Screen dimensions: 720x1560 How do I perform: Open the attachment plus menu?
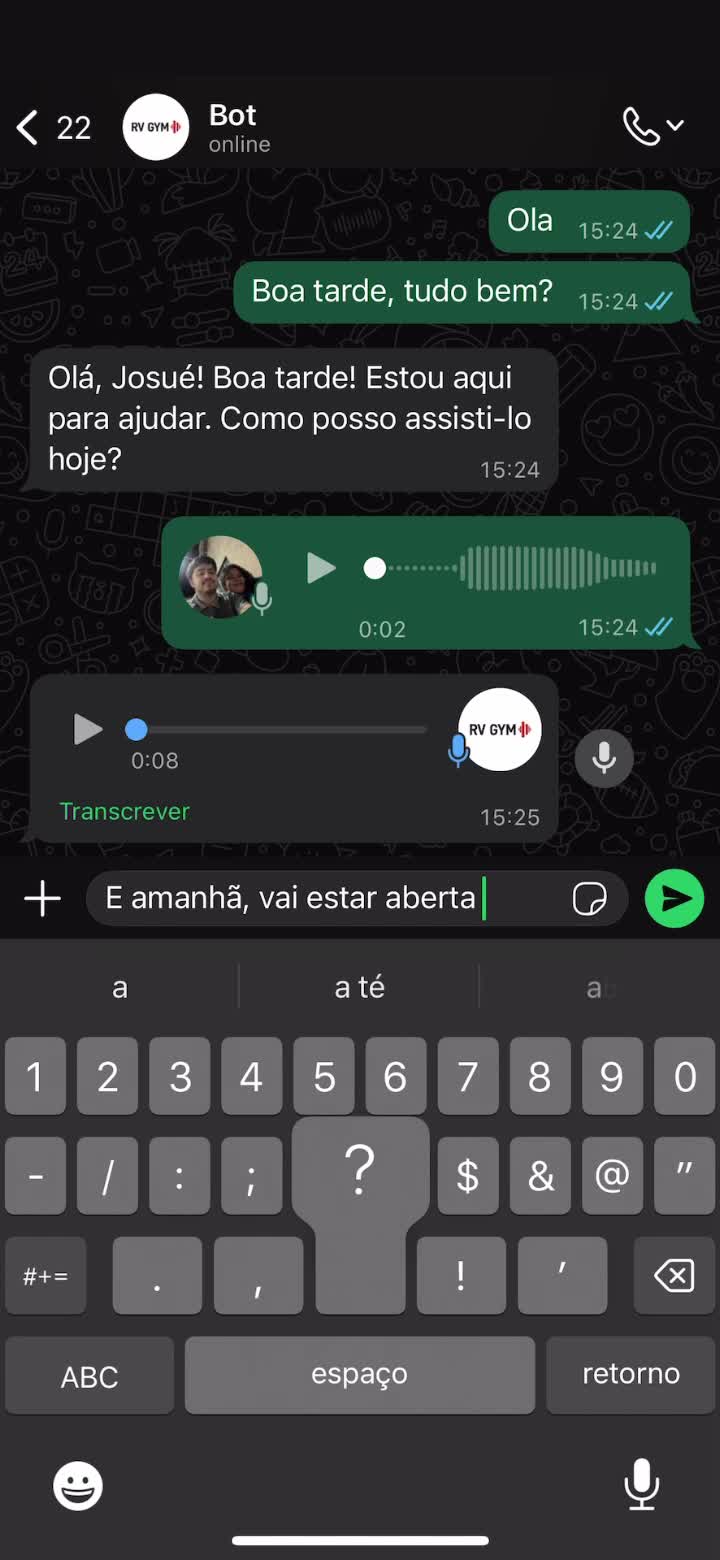click(x=42, y=898)
